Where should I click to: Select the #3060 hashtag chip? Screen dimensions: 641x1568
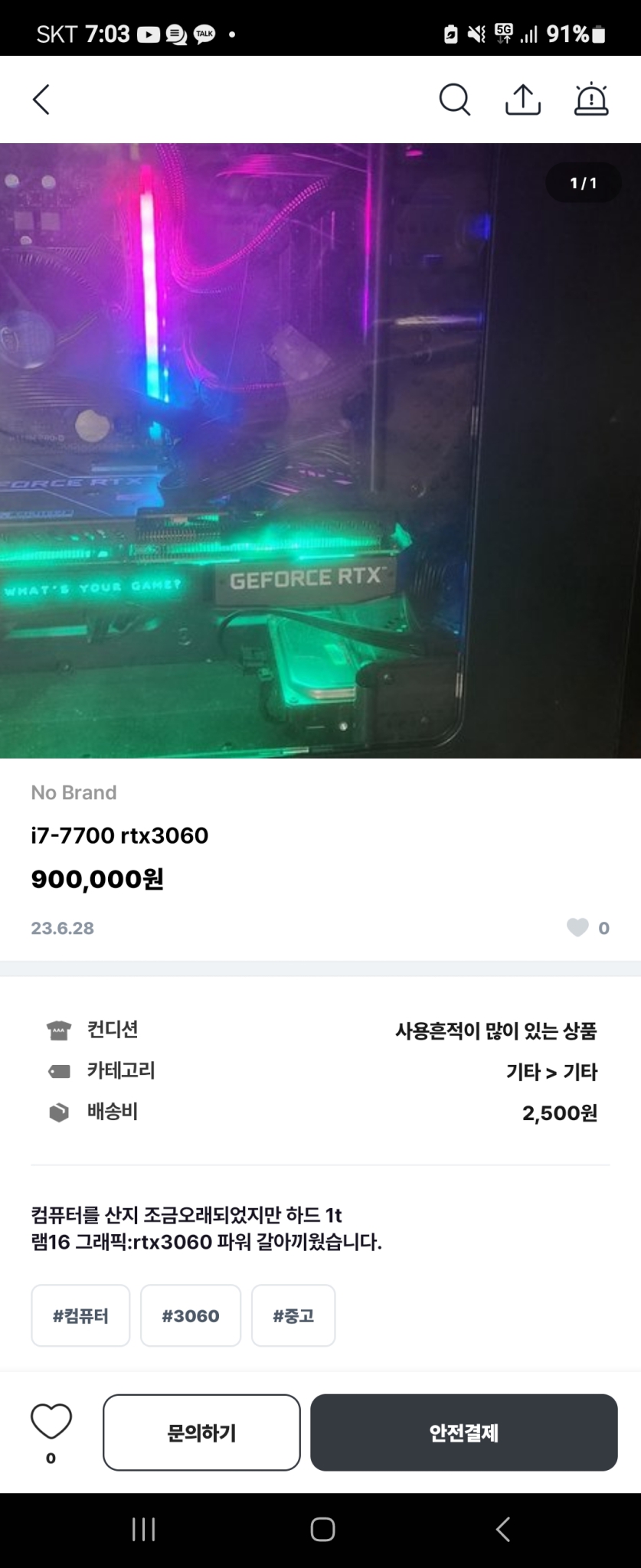click(191, 1315)
